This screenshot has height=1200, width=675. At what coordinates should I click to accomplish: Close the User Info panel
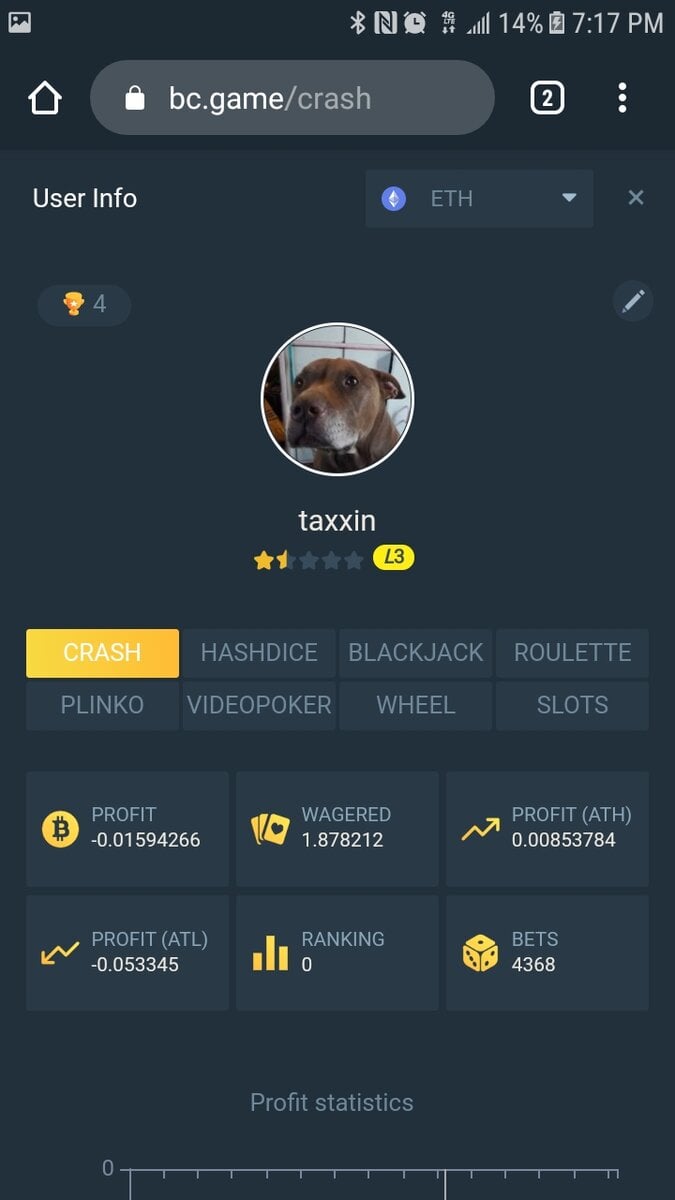point(635,198)
